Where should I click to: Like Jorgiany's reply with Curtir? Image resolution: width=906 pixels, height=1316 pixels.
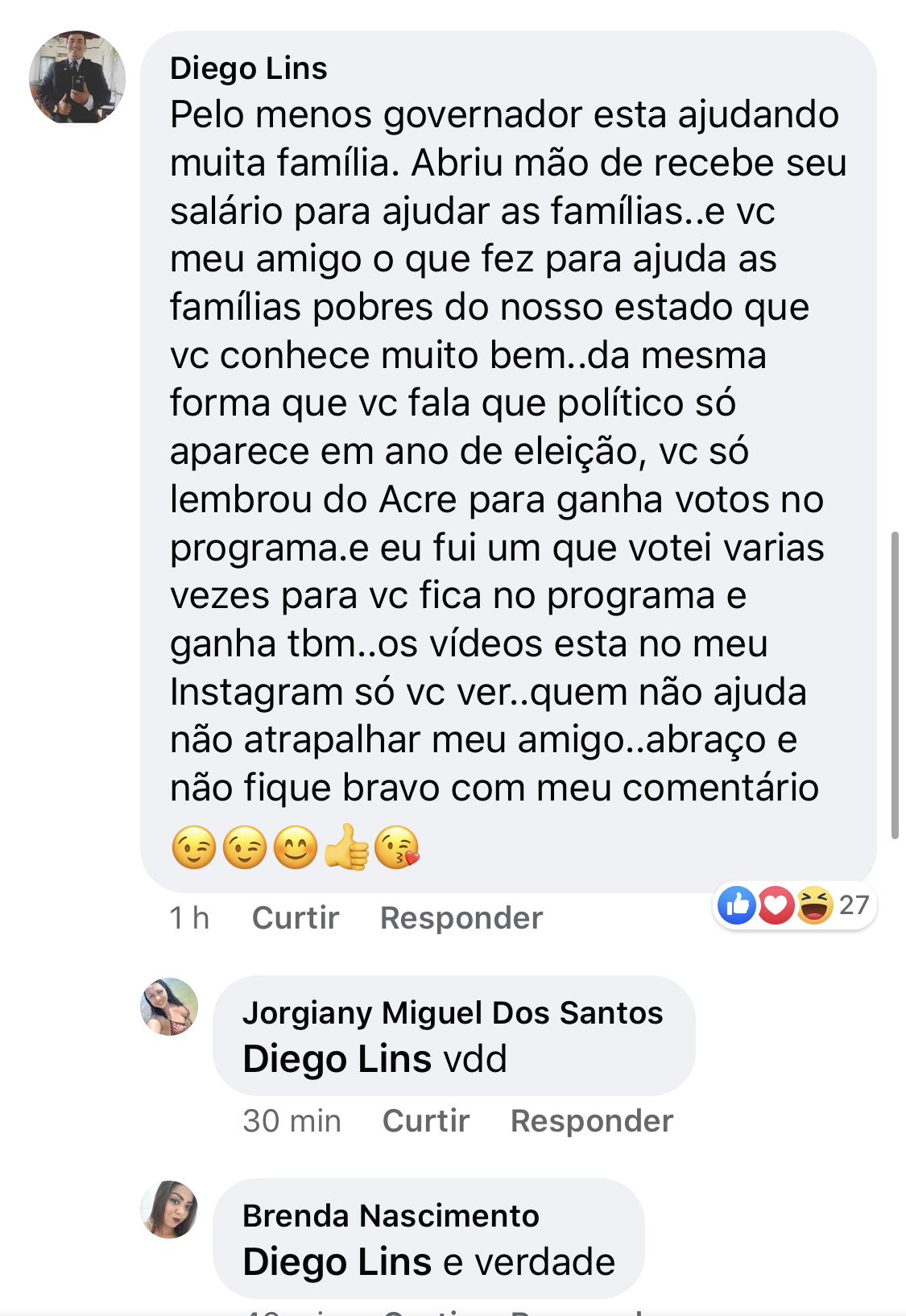click(x=425, y=1120)
